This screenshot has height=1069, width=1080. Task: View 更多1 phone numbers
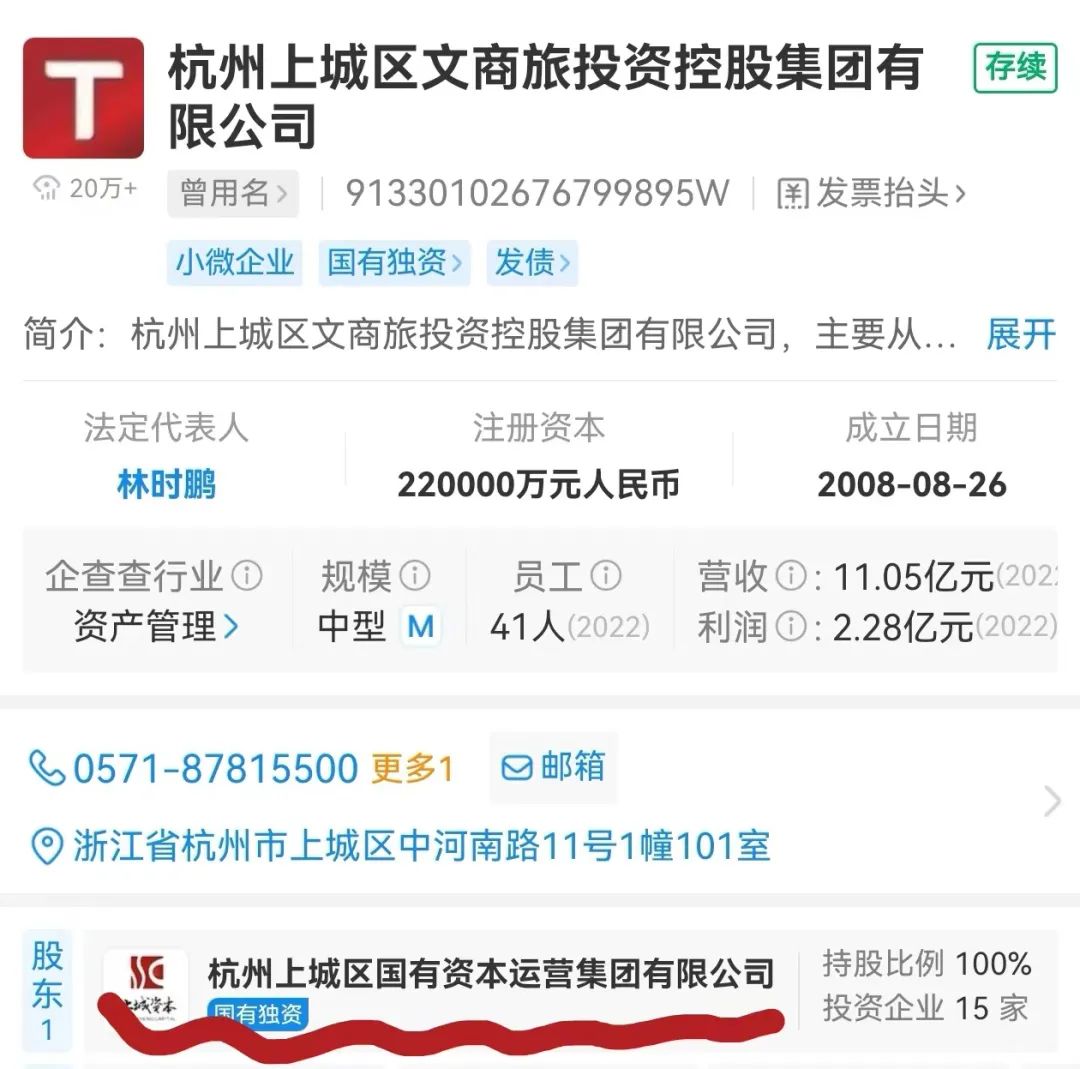pos(412,769)
